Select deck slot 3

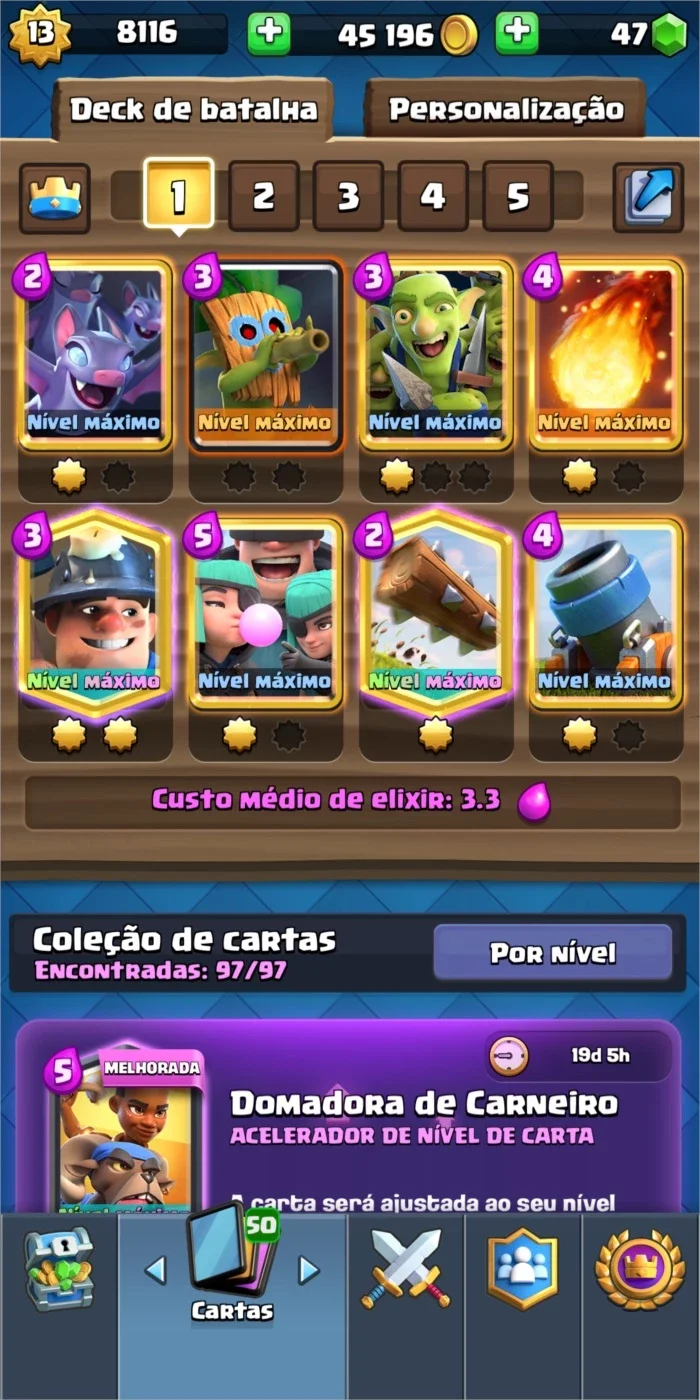tap(348, 196)
